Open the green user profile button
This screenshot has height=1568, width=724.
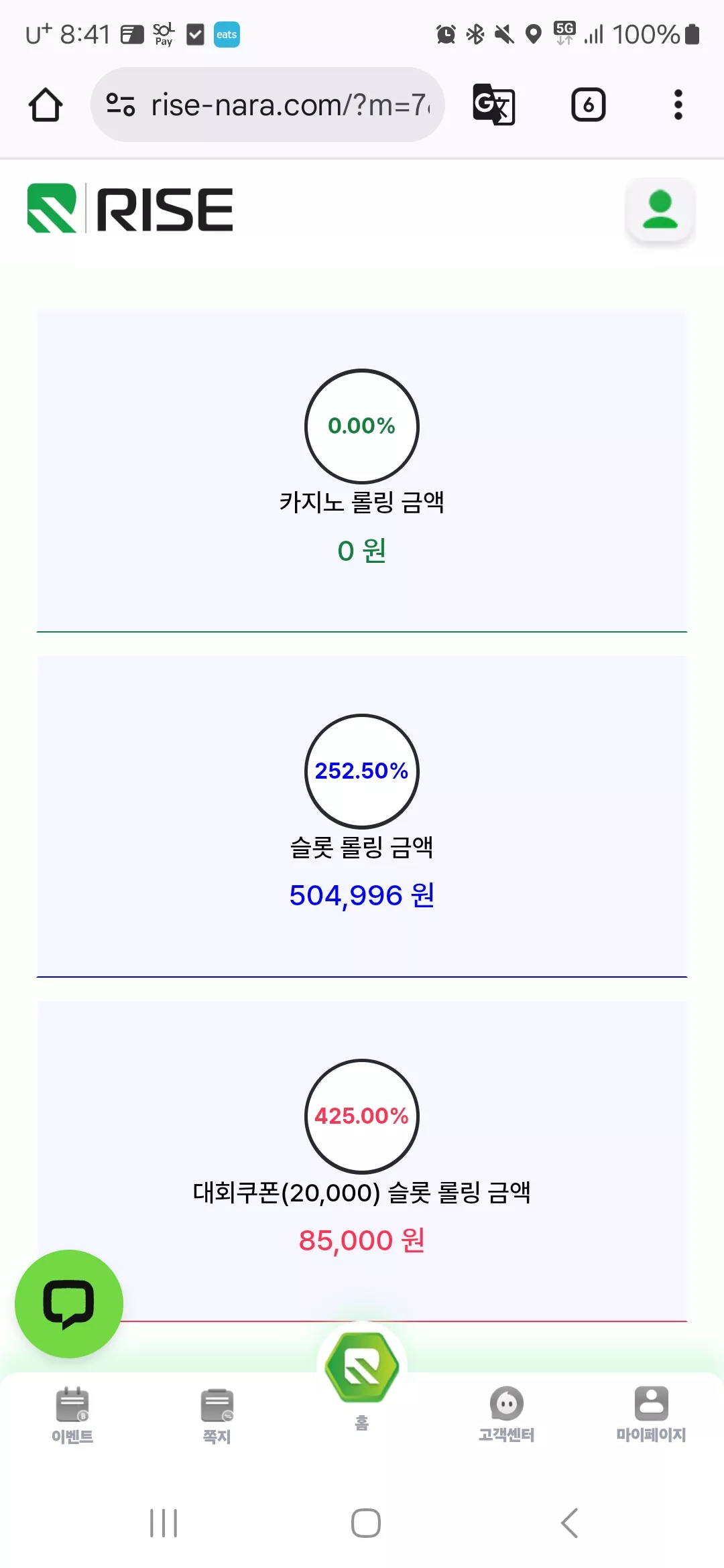coord(660,210)
